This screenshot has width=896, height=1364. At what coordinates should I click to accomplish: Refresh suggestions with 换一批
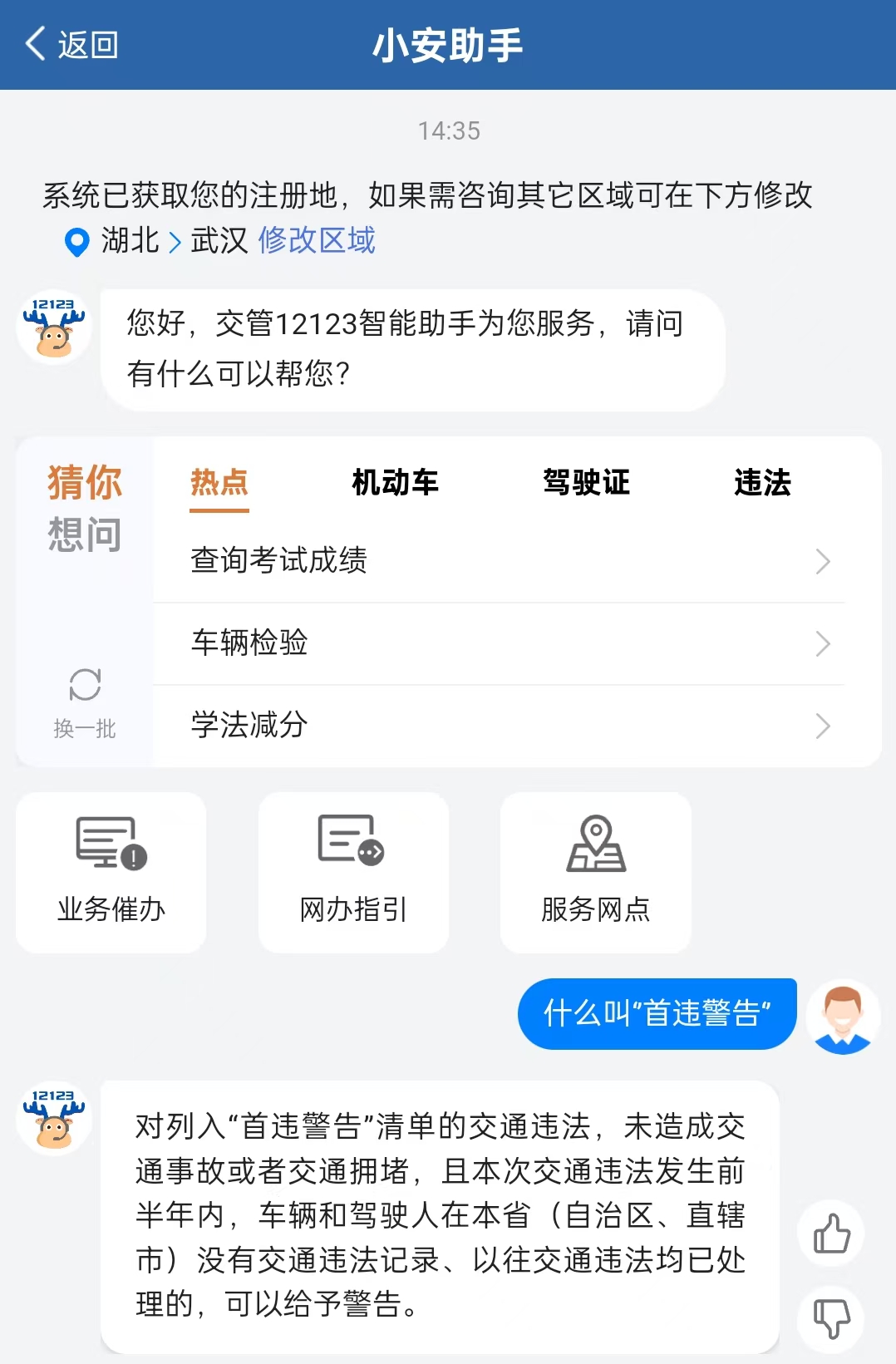(x=85, y=703)
